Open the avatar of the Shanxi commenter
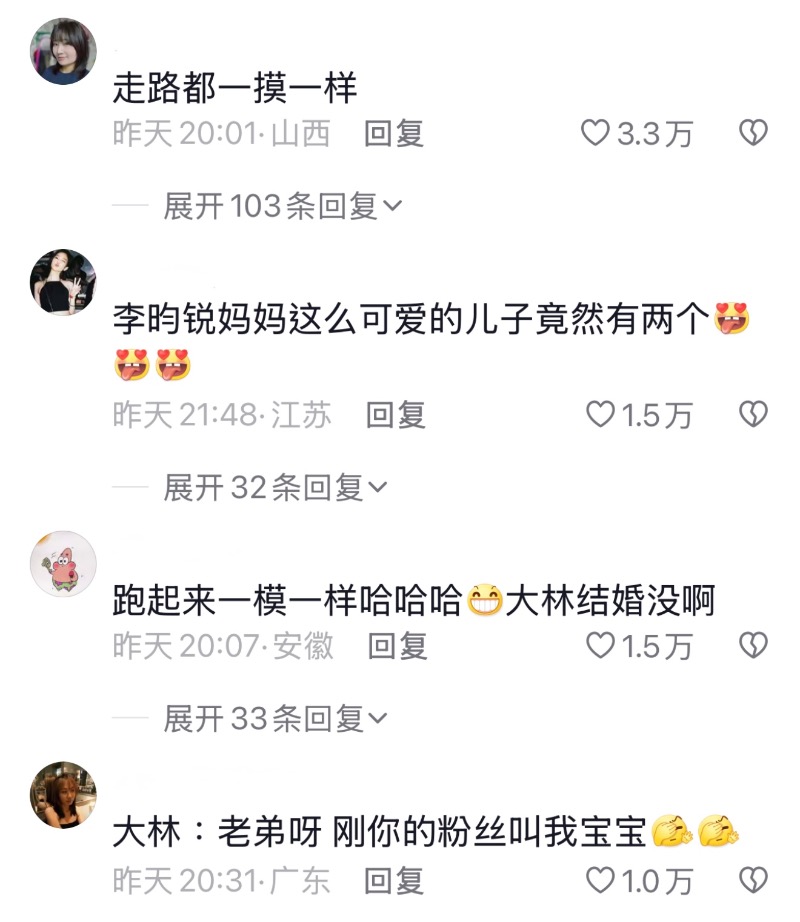The image size is (800, 922). tap(64, 51)
